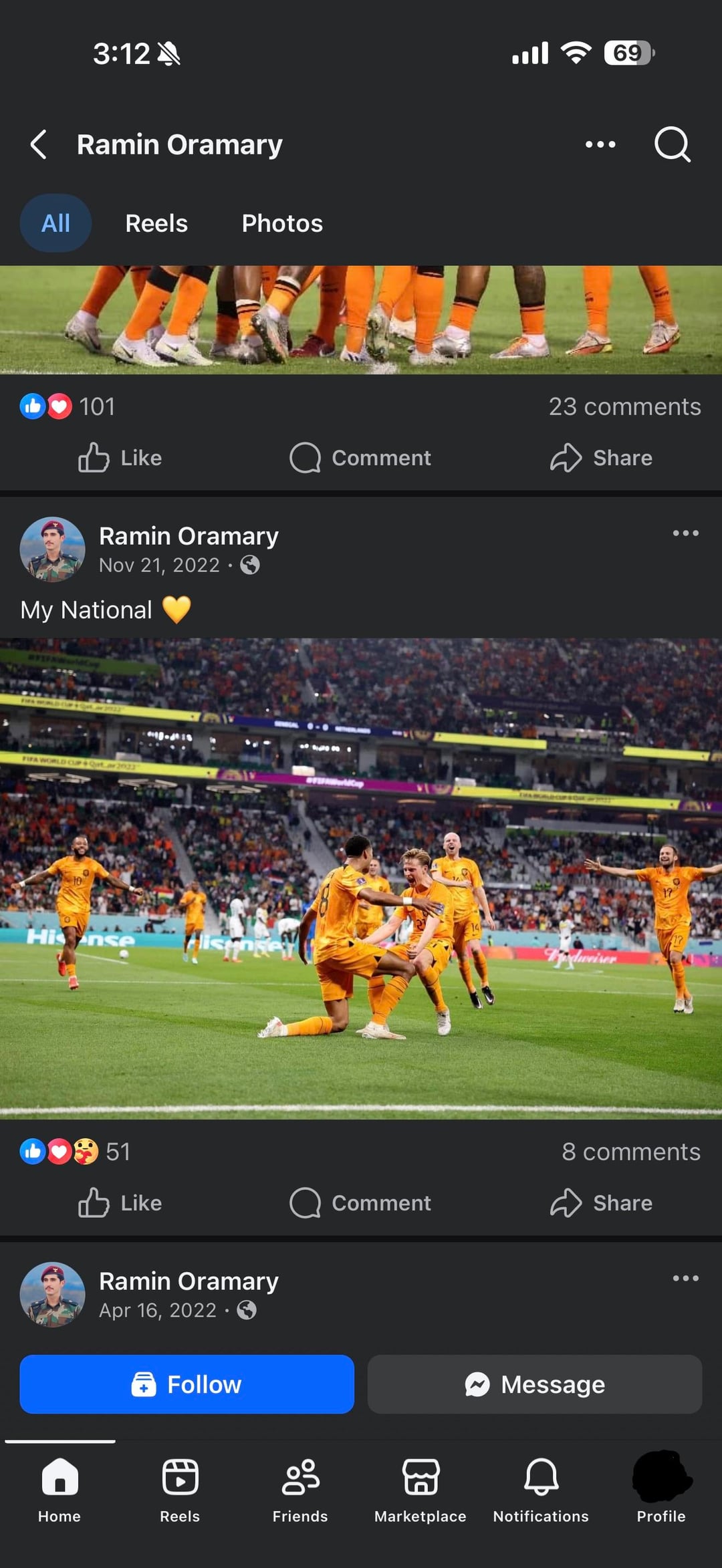The height and width of the screenshot is (1568, 722).
Task: Open options for the Nov 21, 2022 post
Action: (685, 533)
